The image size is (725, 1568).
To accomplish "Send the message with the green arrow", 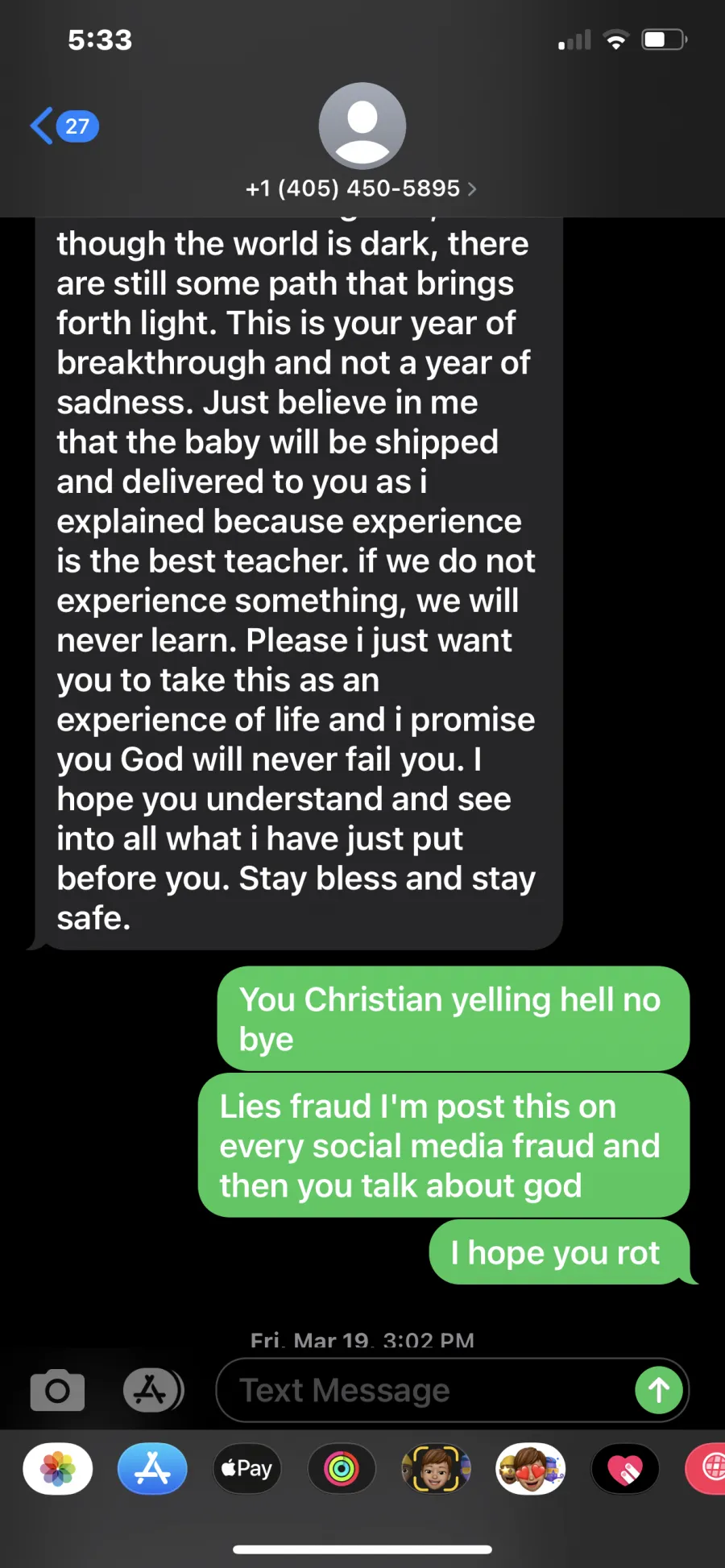I will tap(659, 1390).
